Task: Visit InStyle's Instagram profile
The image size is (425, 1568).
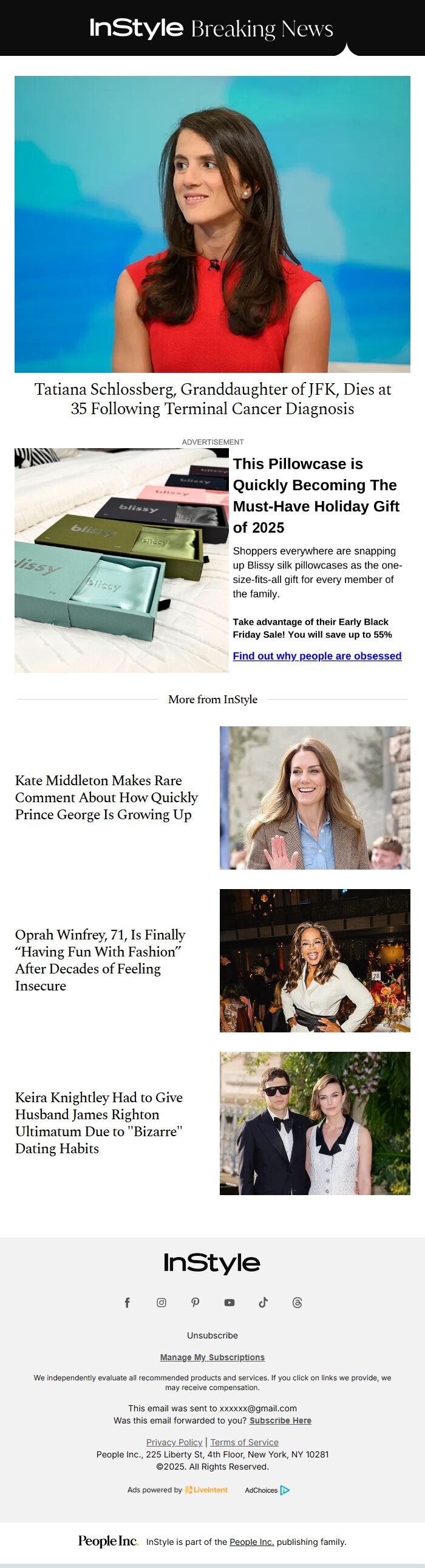Action: (x=161, y=1303)
